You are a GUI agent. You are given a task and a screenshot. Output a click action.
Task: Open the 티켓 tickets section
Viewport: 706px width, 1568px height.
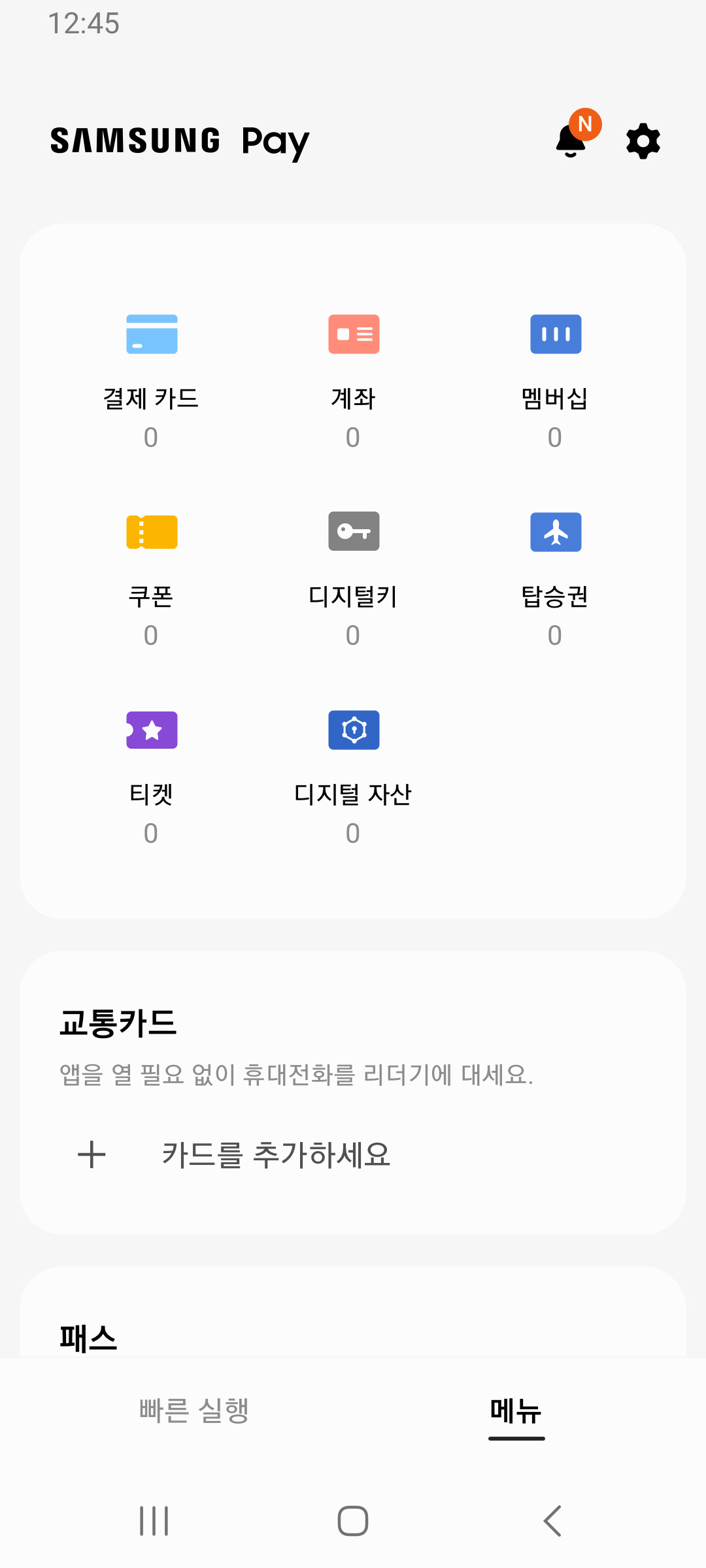click(x=151, y=775)
